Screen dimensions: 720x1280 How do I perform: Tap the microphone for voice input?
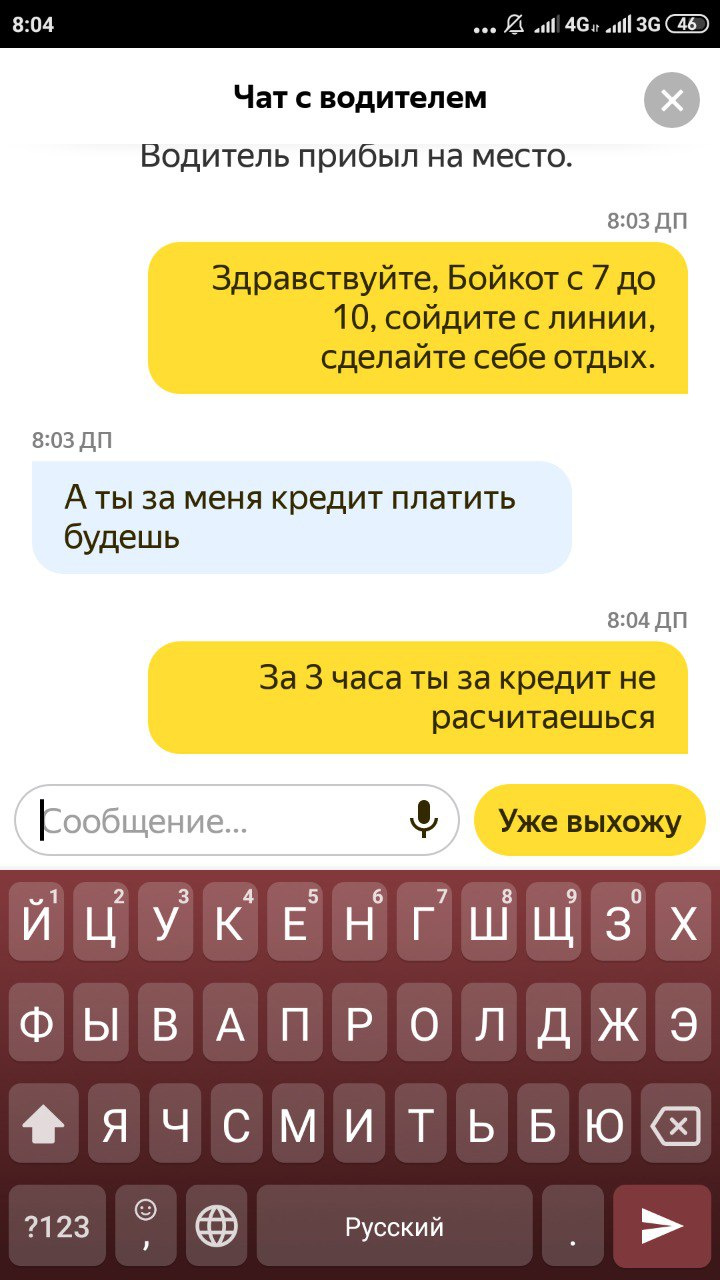pos(424,820)
